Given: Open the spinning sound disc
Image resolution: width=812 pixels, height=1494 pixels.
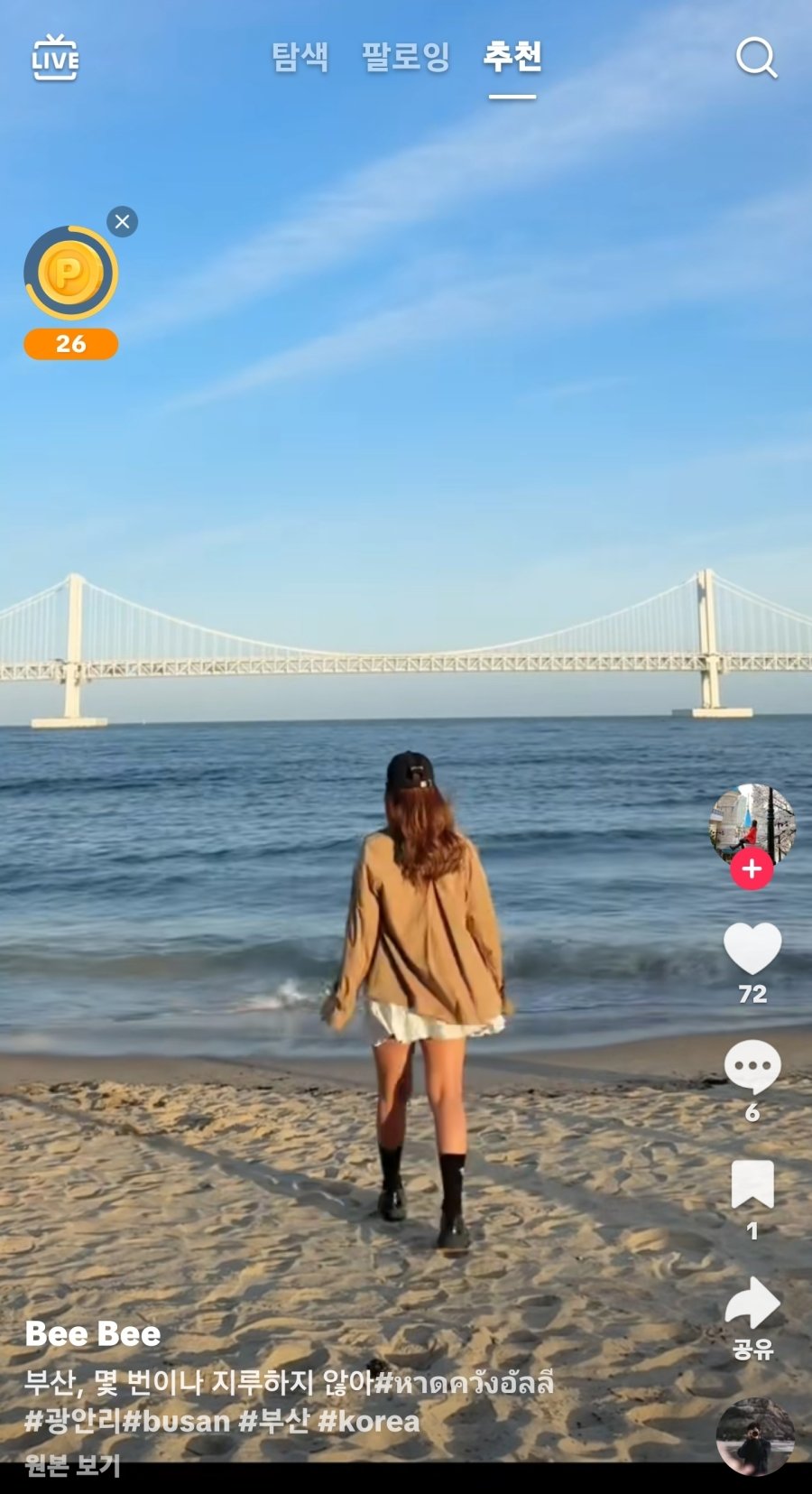Looking at the screenshot, I should click(756, 1437).
